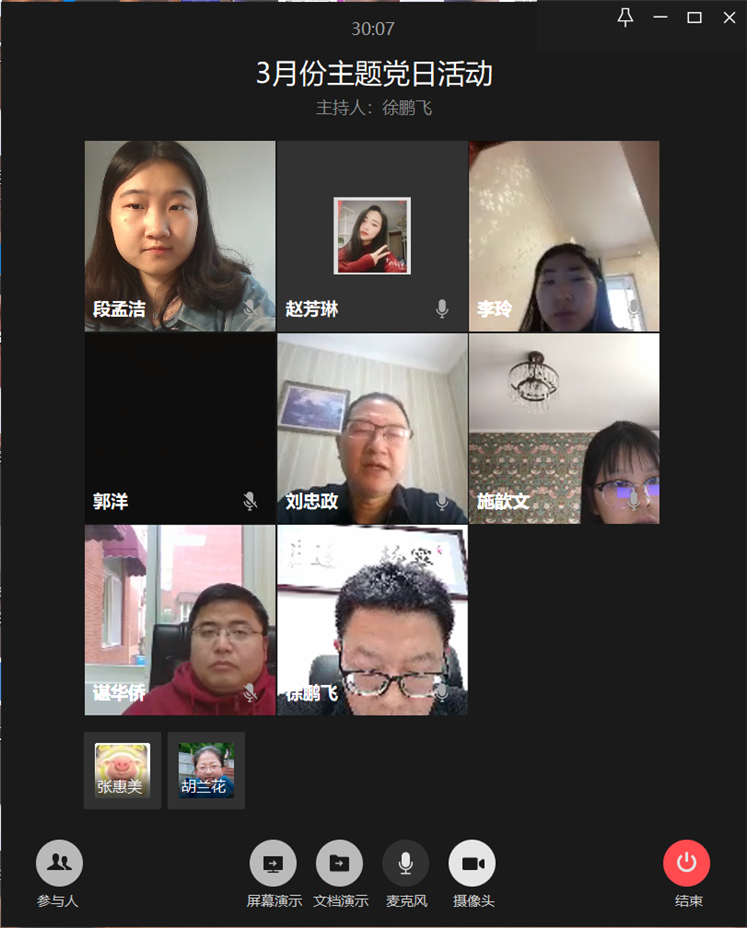Image resolution: width=747 pixels, height=928 pixels.
Task: Select 段孟洁's video tile
Action: (180, 235)
